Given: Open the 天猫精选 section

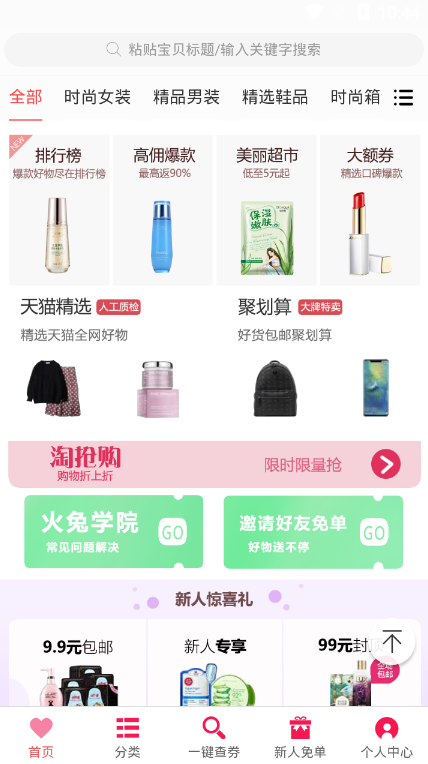Looking at the screenshot, I should click(x=106, y=358).
